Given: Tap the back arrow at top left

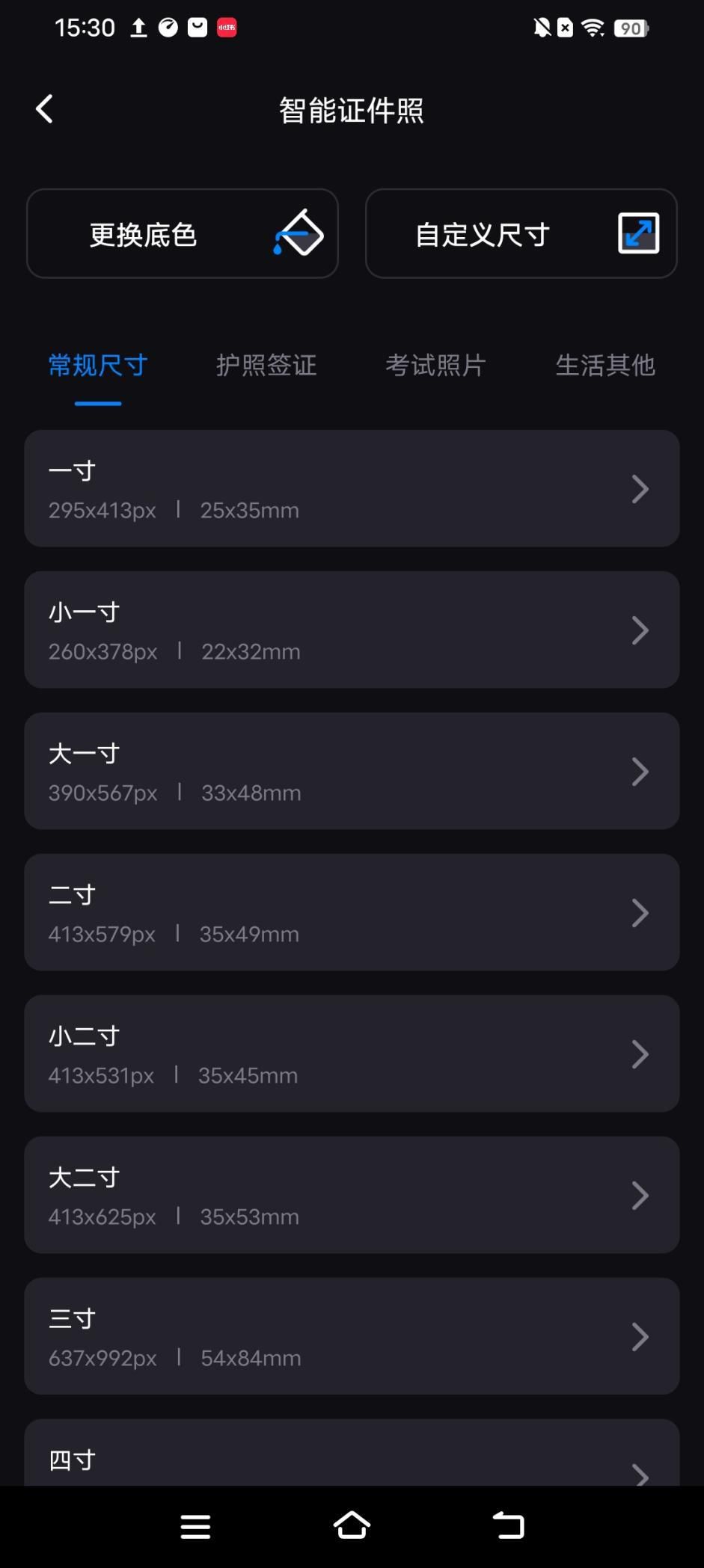Looking at the screenshot, I should pyautogui.click(x=43, y=108).
